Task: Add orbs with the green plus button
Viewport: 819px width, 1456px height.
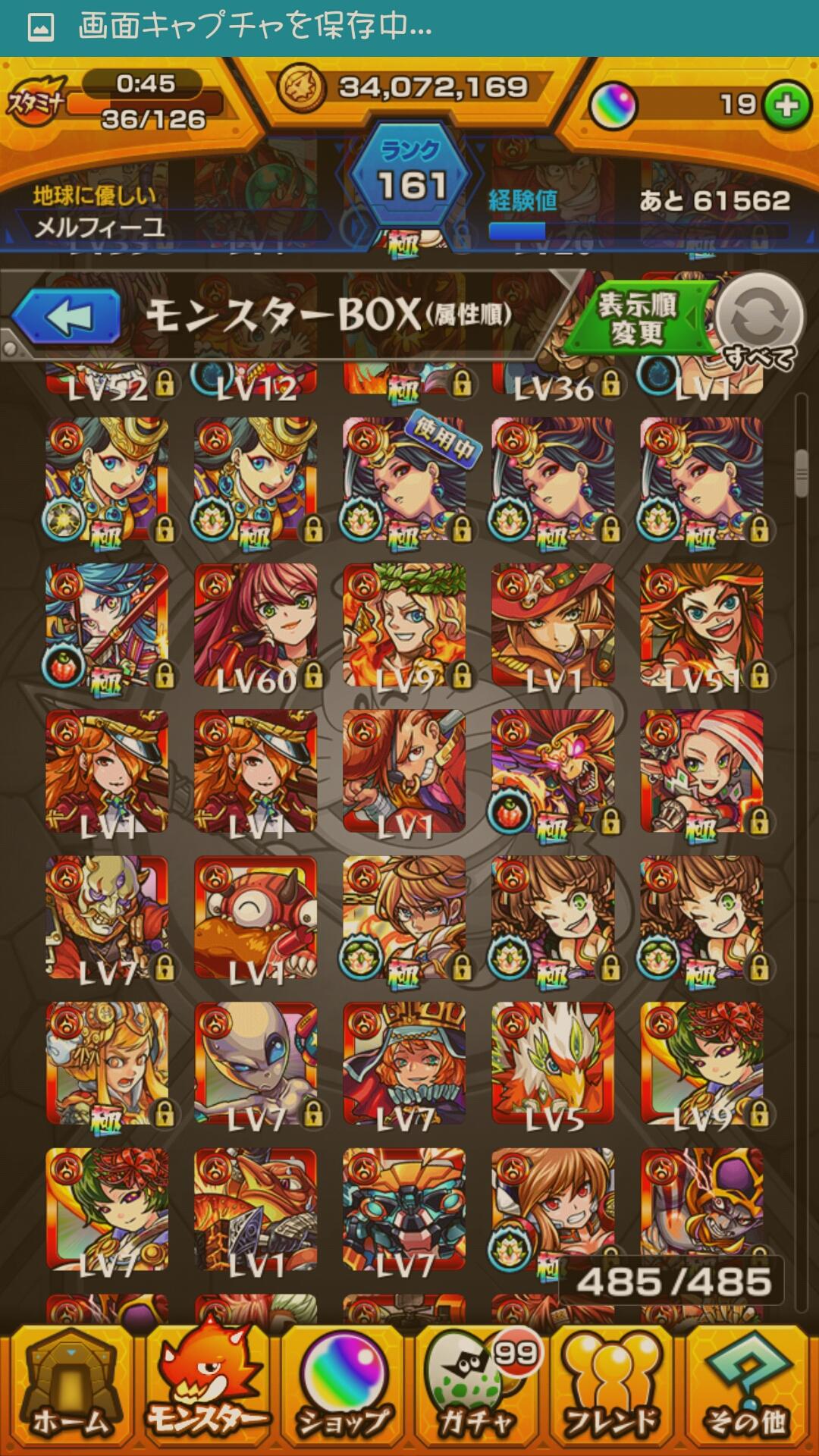Action: 786,105
